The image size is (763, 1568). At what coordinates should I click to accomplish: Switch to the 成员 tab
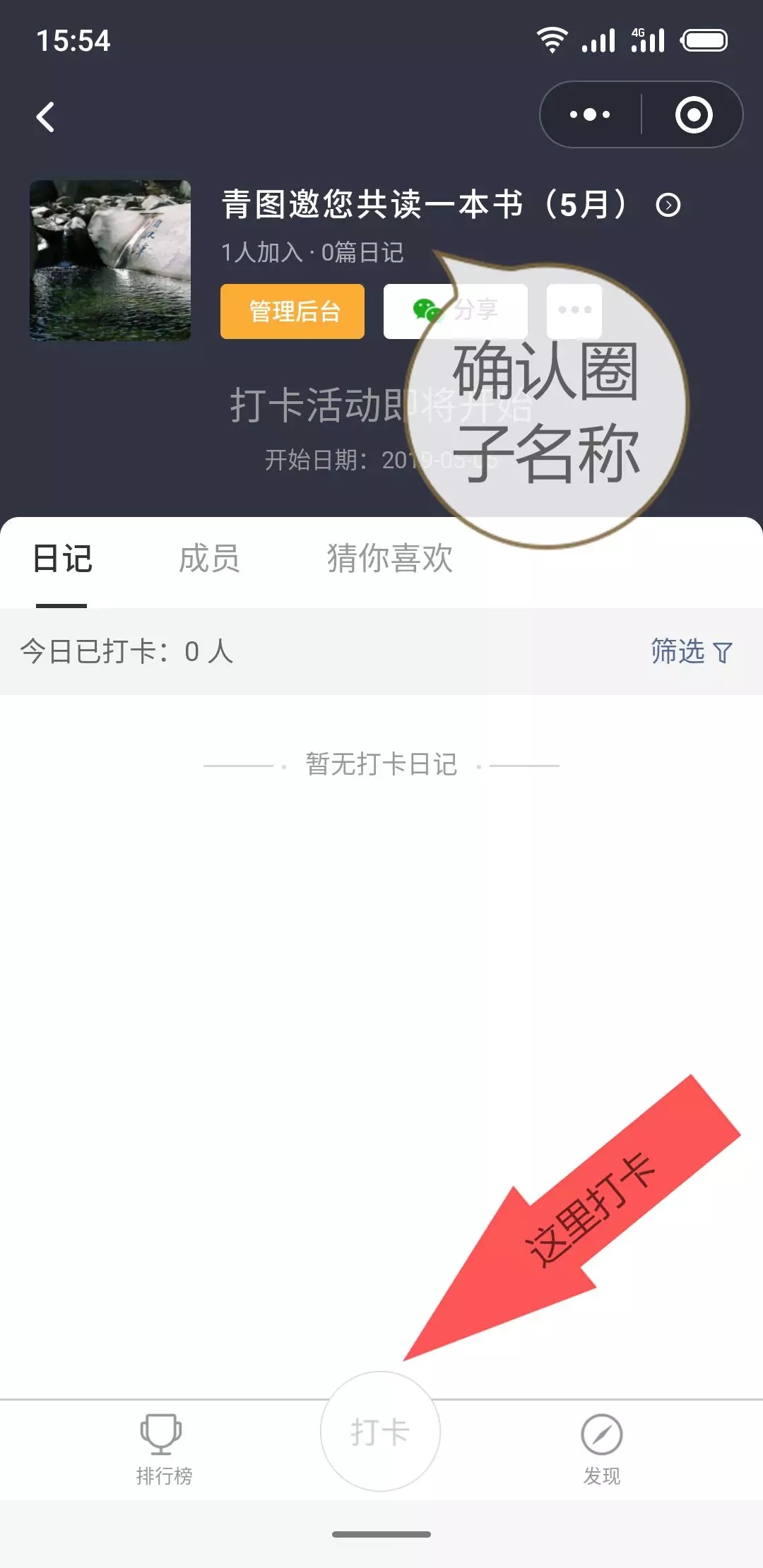point(209,559)
